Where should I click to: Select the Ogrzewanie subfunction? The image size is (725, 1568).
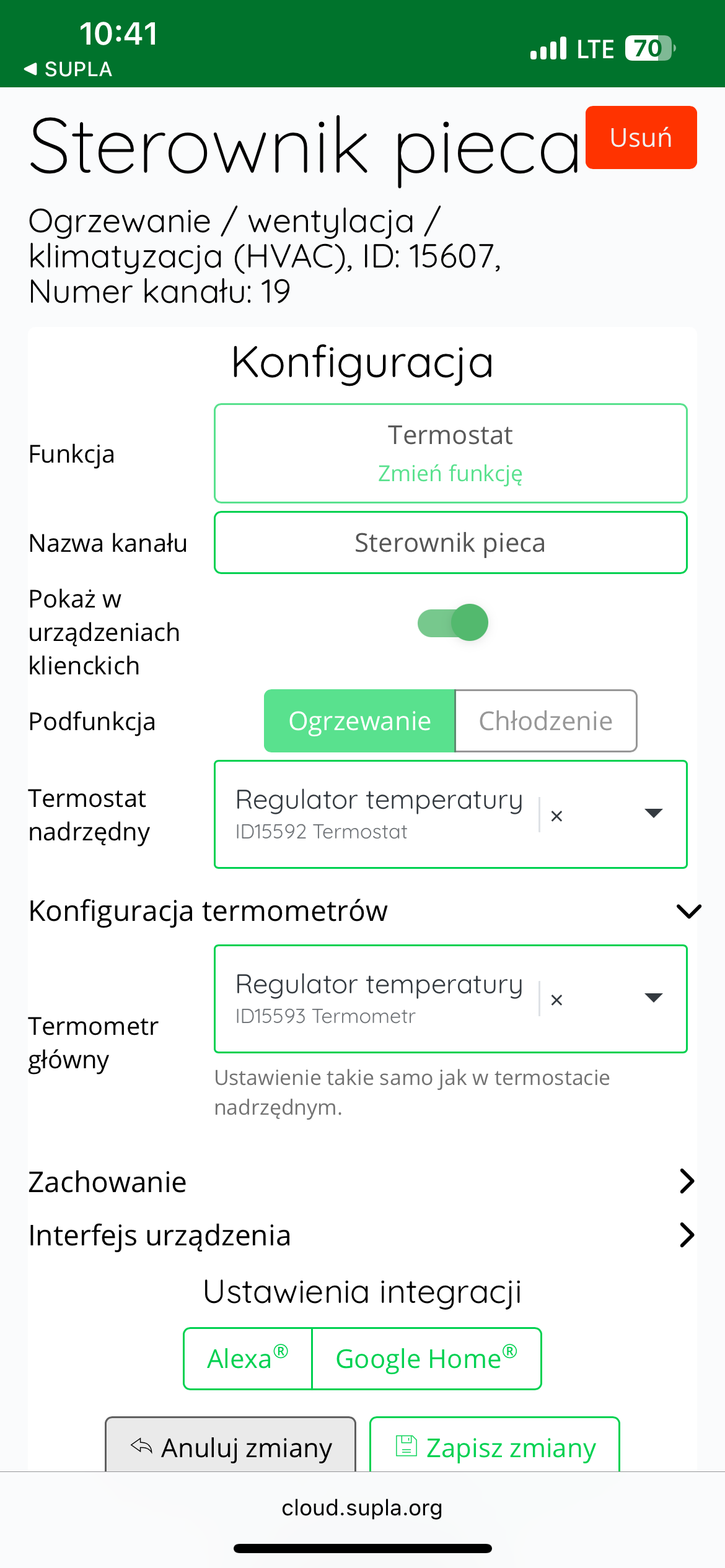pos(359,721)
